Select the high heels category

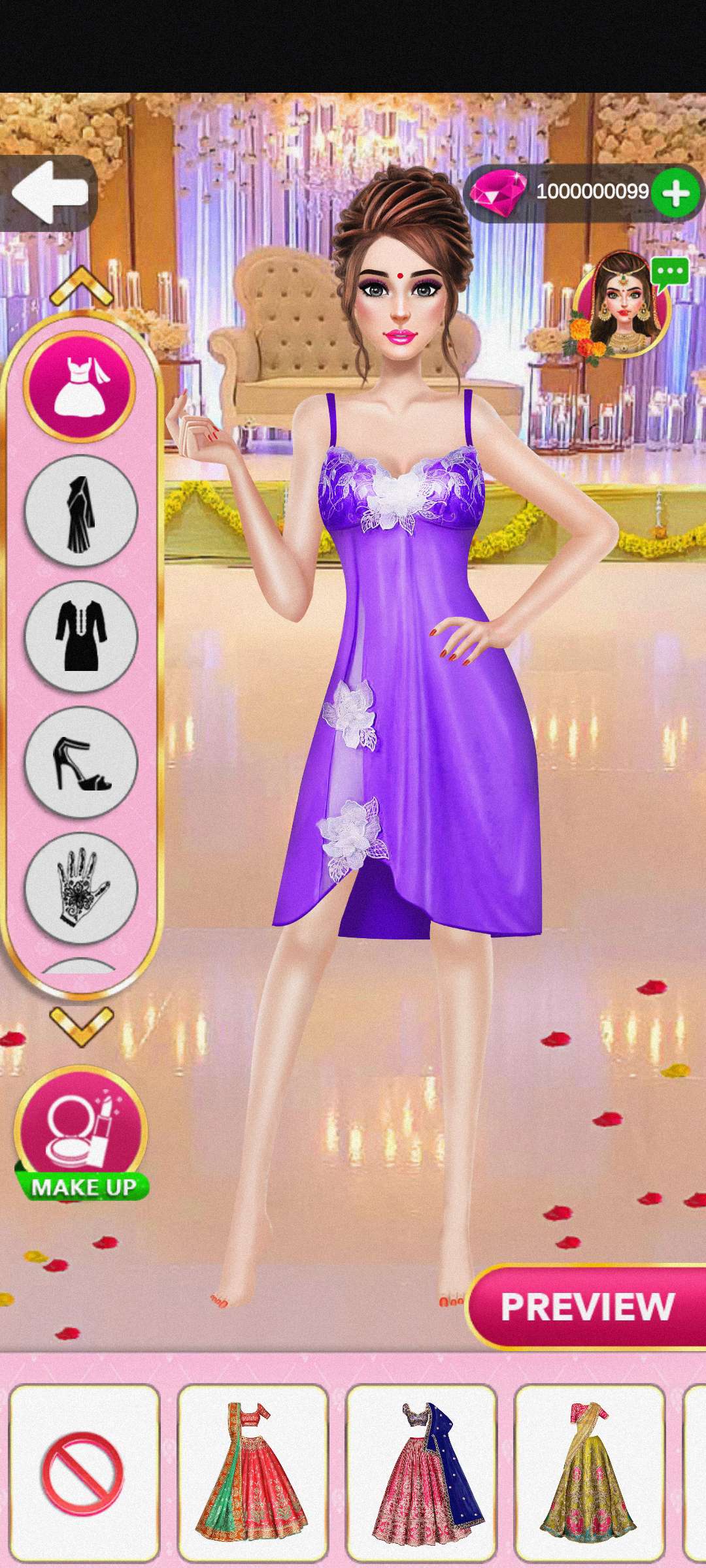[x=80, y=762]
